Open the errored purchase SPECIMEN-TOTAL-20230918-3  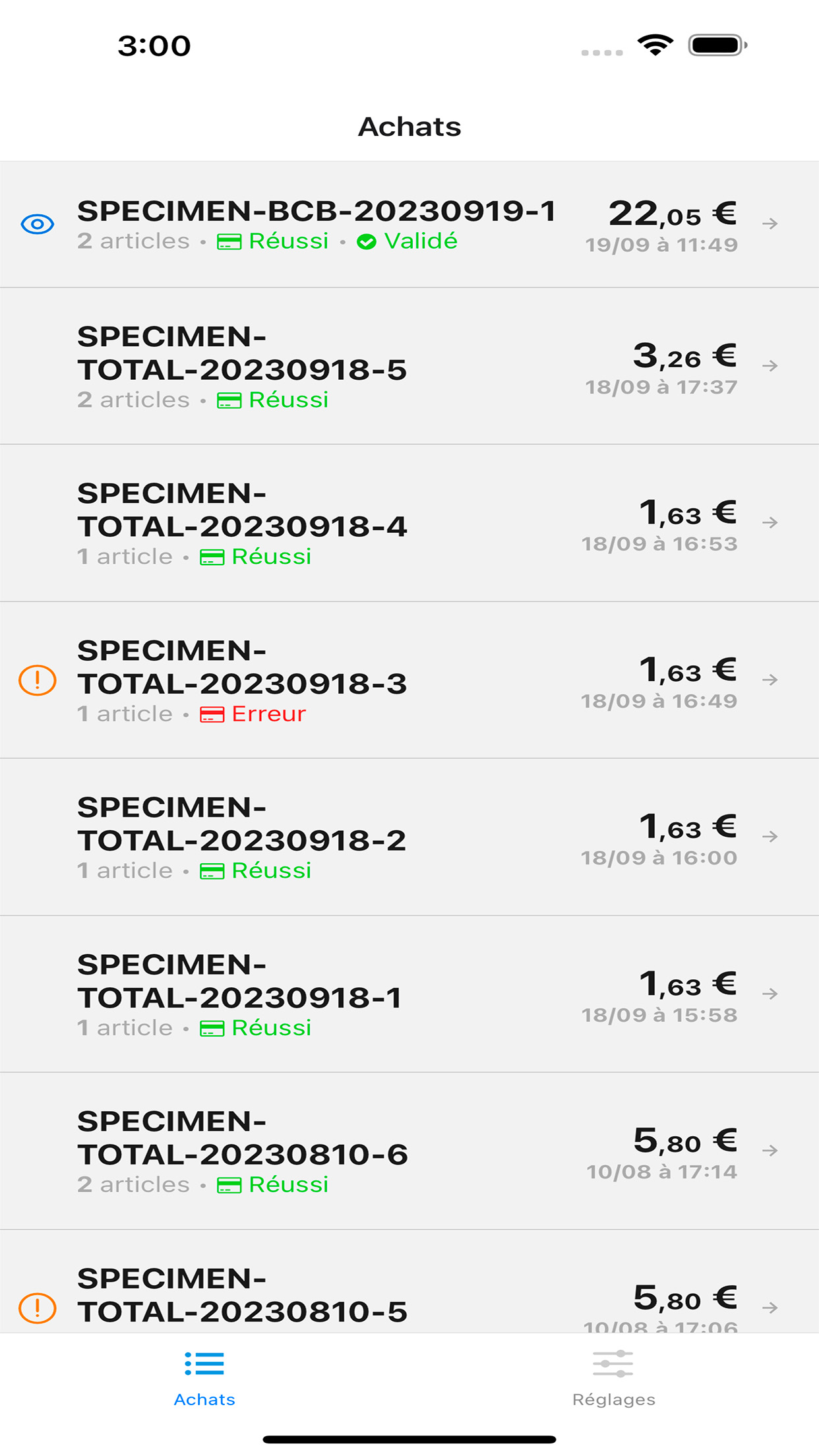[x=409, y=680]
